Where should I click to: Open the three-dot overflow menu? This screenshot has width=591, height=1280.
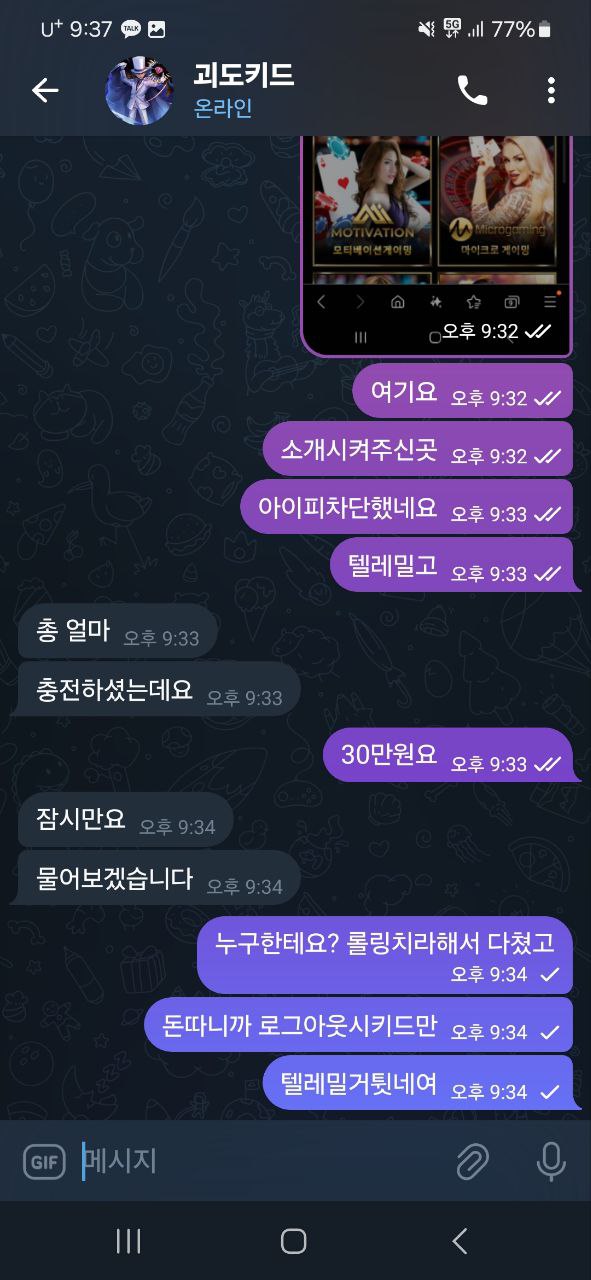click(x=551, y=90)
